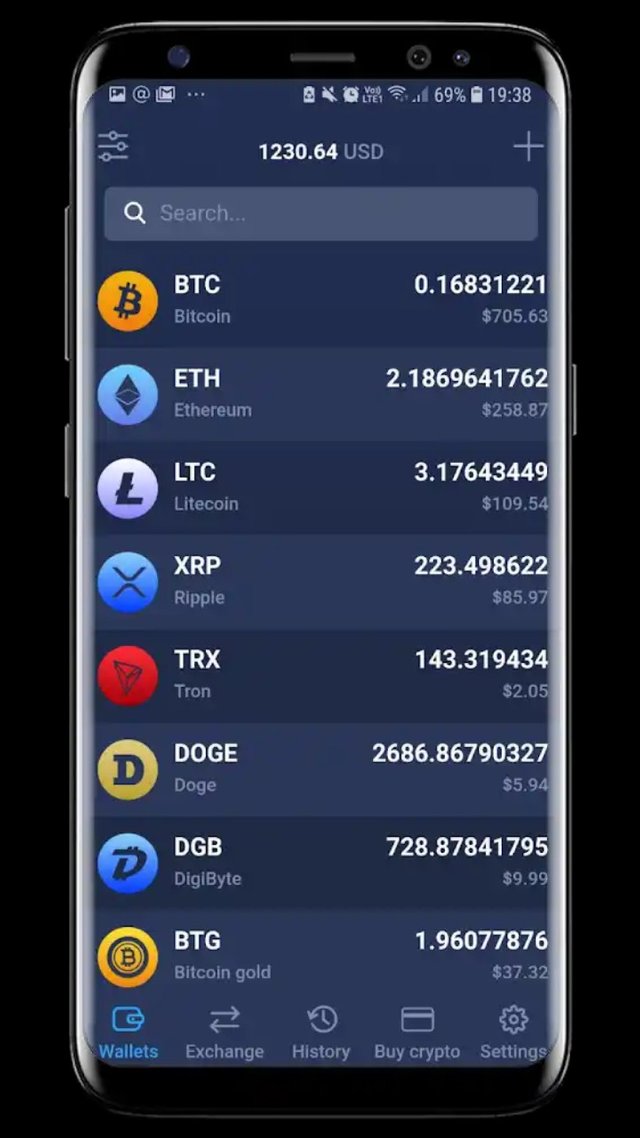Select the DOGE wallet row
Viewport: 640px width, 1138px height.
tap(321, 768)
